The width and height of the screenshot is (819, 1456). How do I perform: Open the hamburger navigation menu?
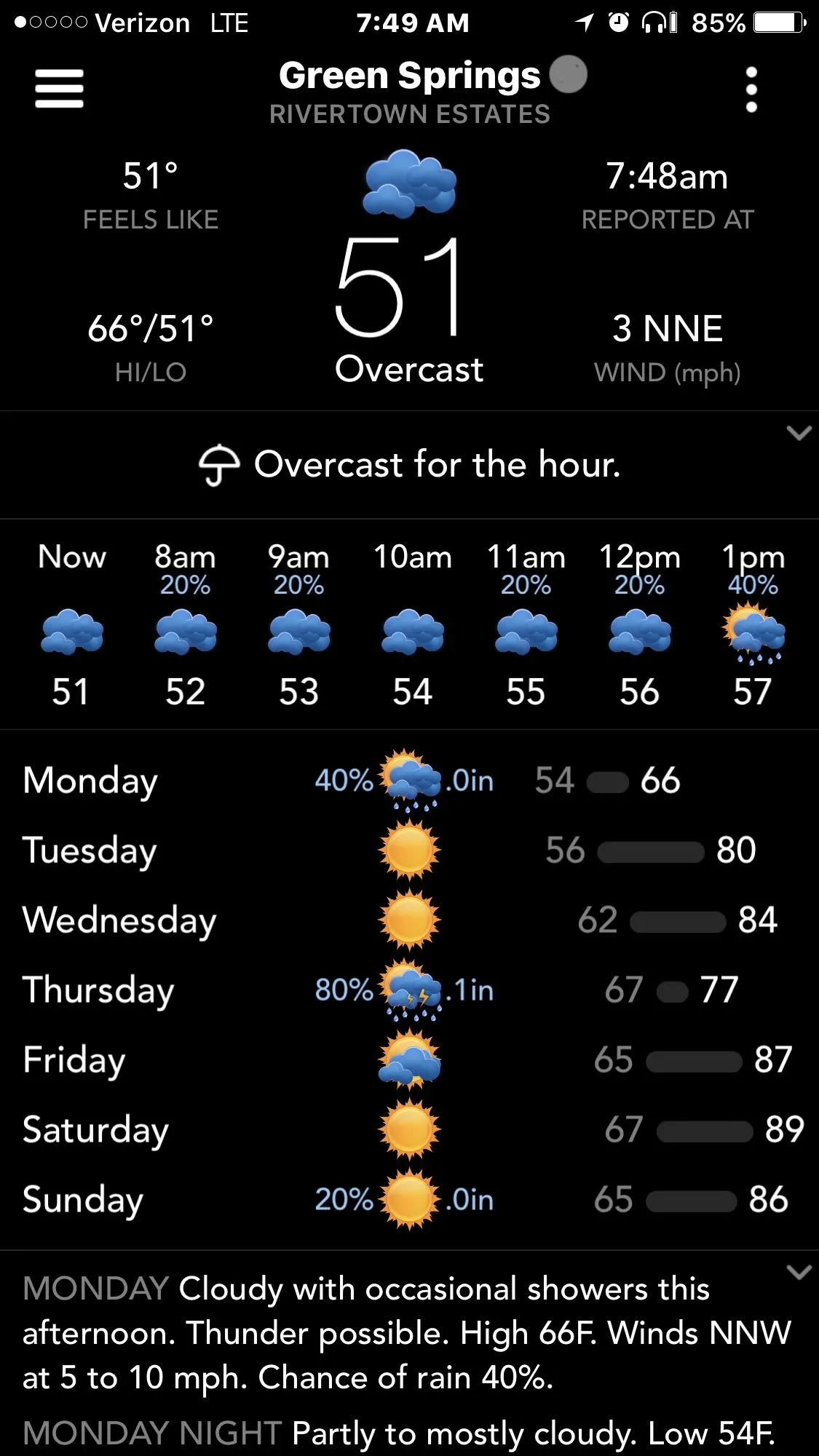pos(59,89)
